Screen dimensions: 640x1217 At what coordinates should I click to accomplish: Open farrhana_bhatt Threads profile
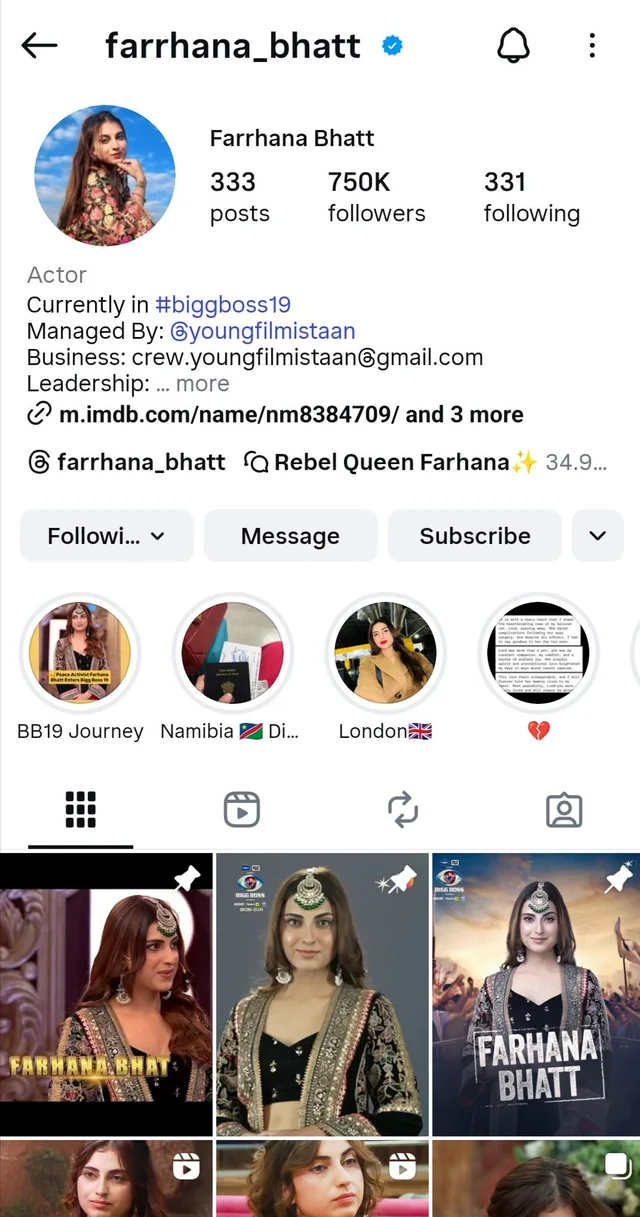[127, 462]
